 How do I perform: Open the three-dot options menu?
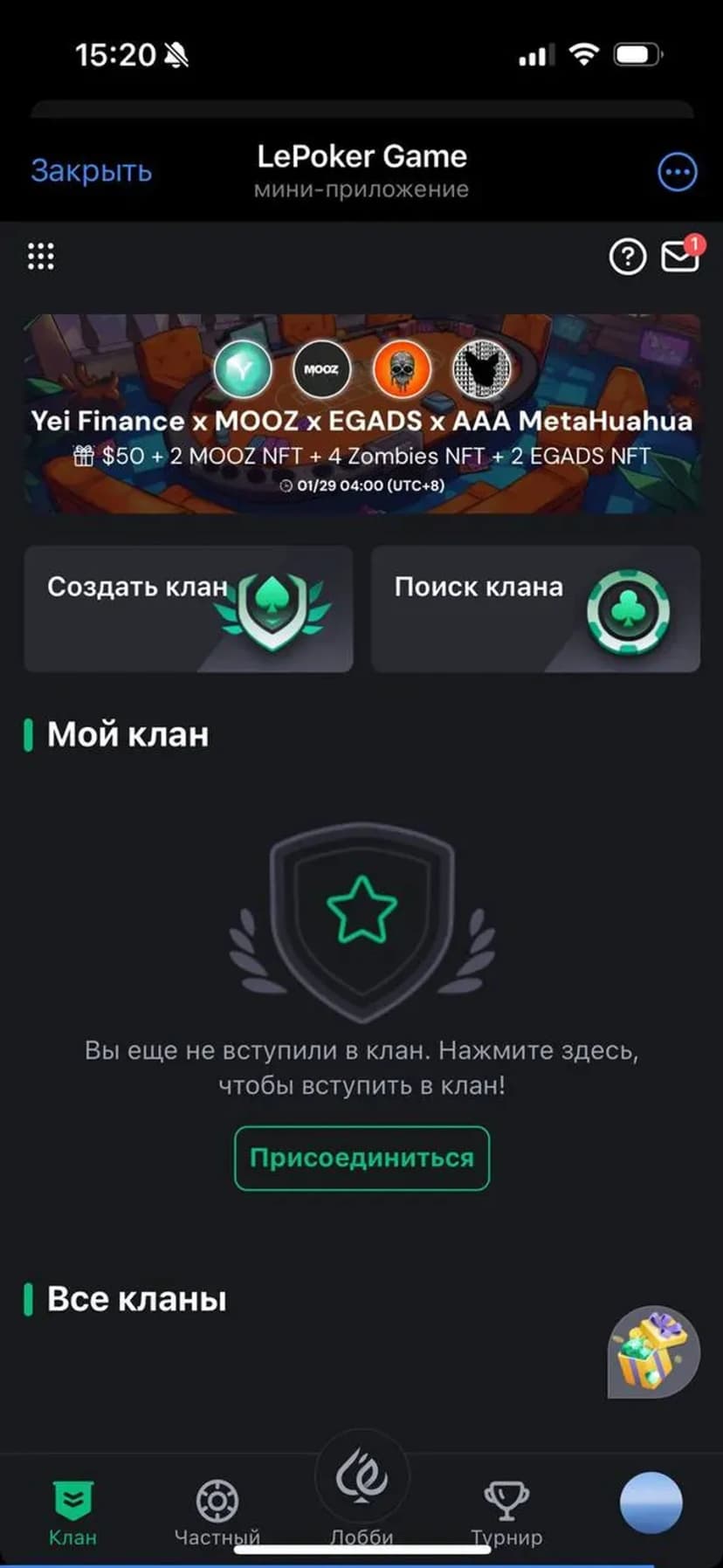click(x=677, y=172)
